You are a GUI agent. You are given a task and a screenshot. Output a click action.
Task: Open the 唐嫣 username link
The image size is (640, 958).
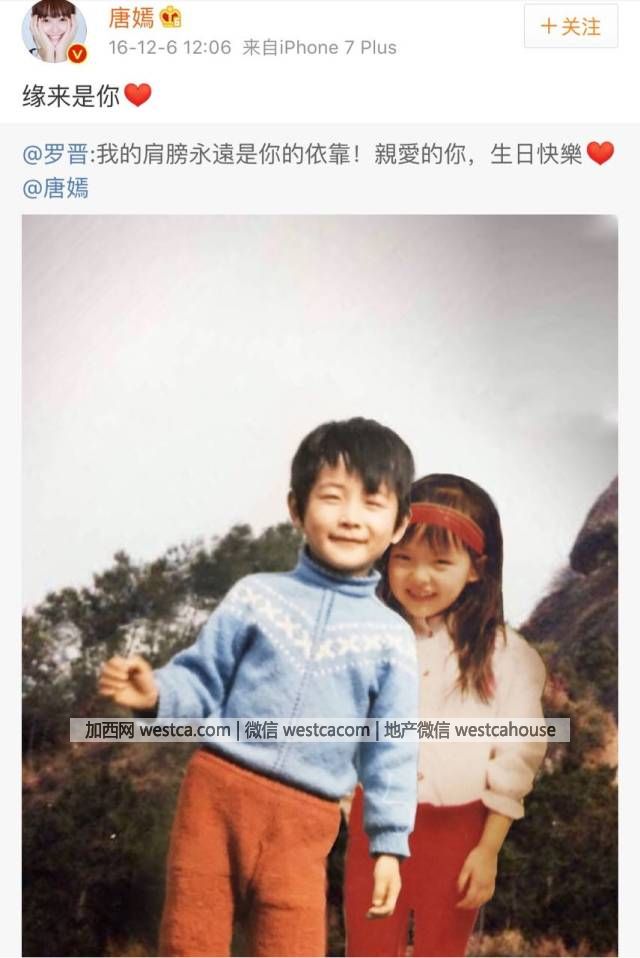point(131,17)
